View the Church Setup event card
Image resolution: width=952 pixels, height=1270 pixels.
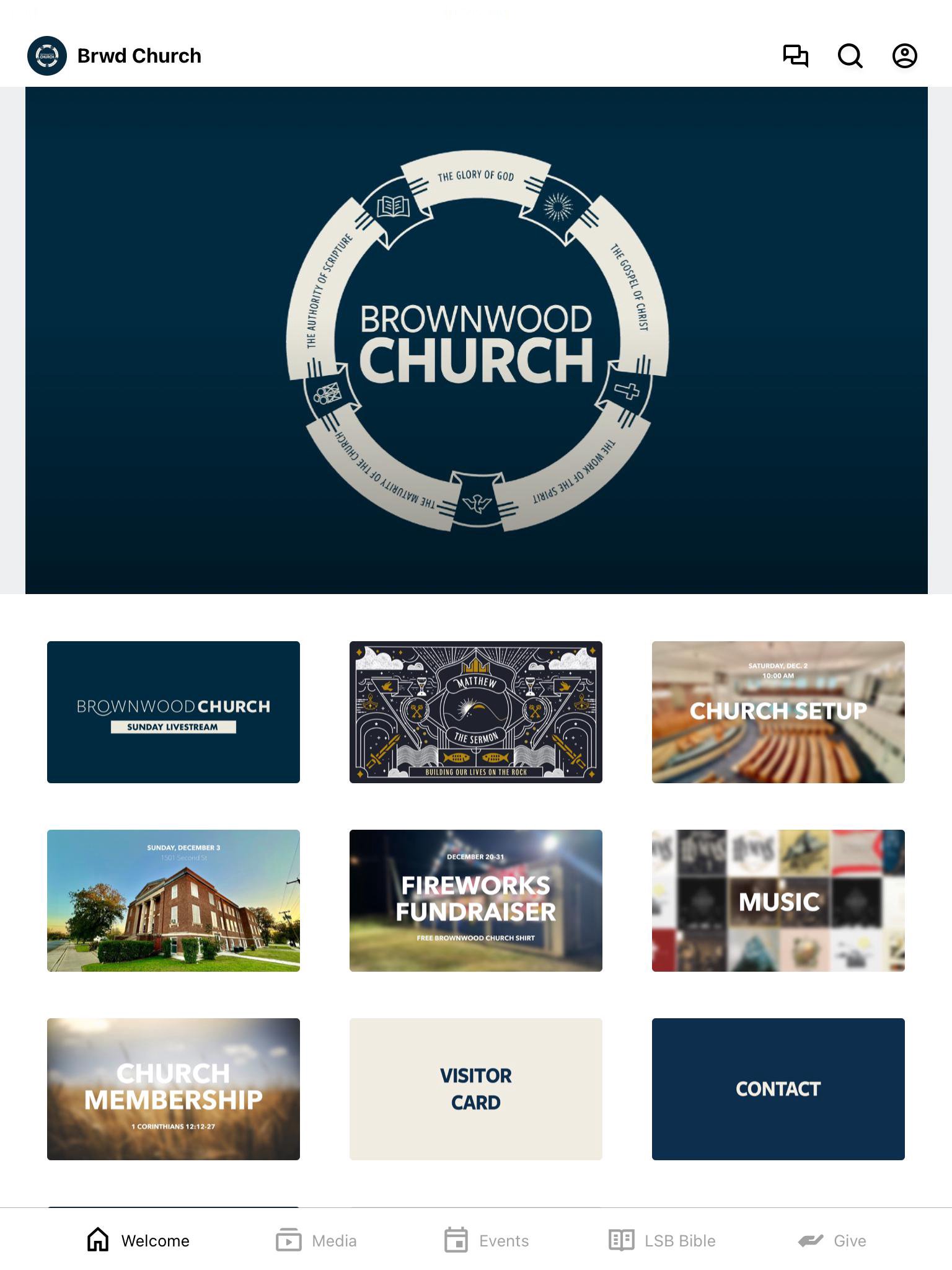pos(778,712)
